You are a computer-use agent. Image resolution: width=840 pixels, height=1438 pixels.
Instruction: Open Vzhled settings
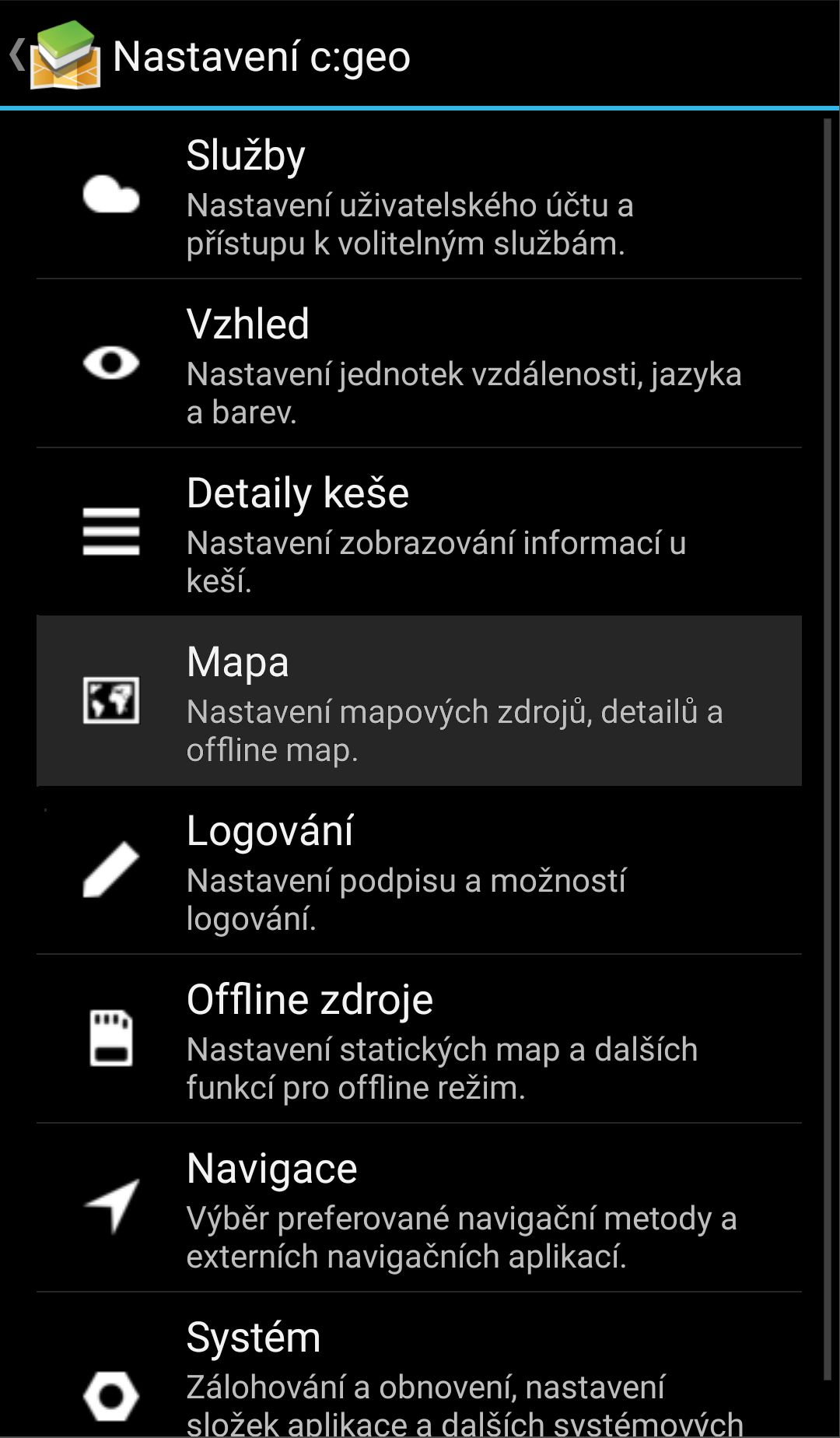[x=418, y=363]
